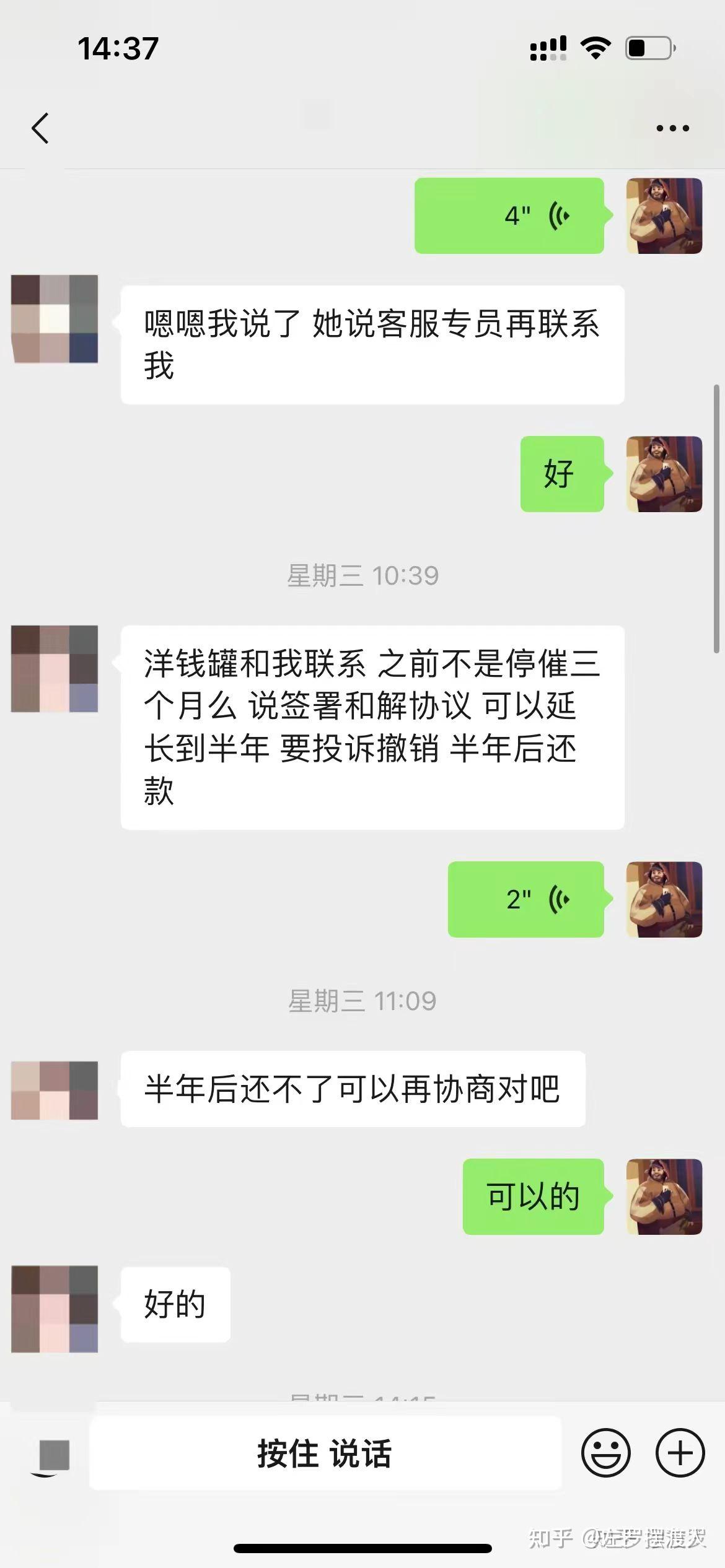Open the emoji sticker panel
This screenshot has height=1568, width=725.
click(605, 1453)
